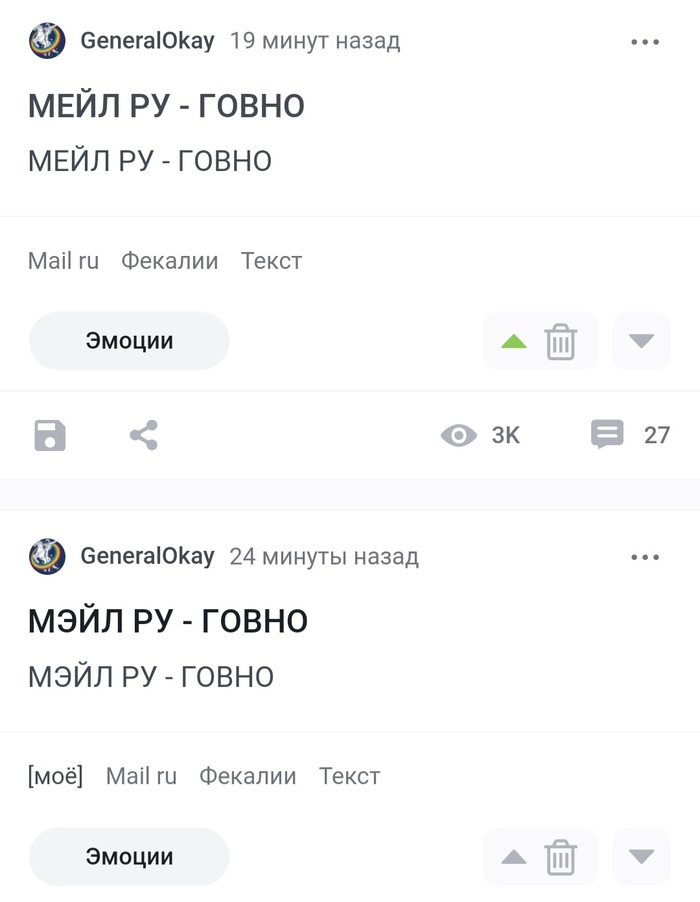This screenshot has width=700, height=902.
Task: Tap the trash icon on МЕЙЛ РУ post
Action: [560, 342]
